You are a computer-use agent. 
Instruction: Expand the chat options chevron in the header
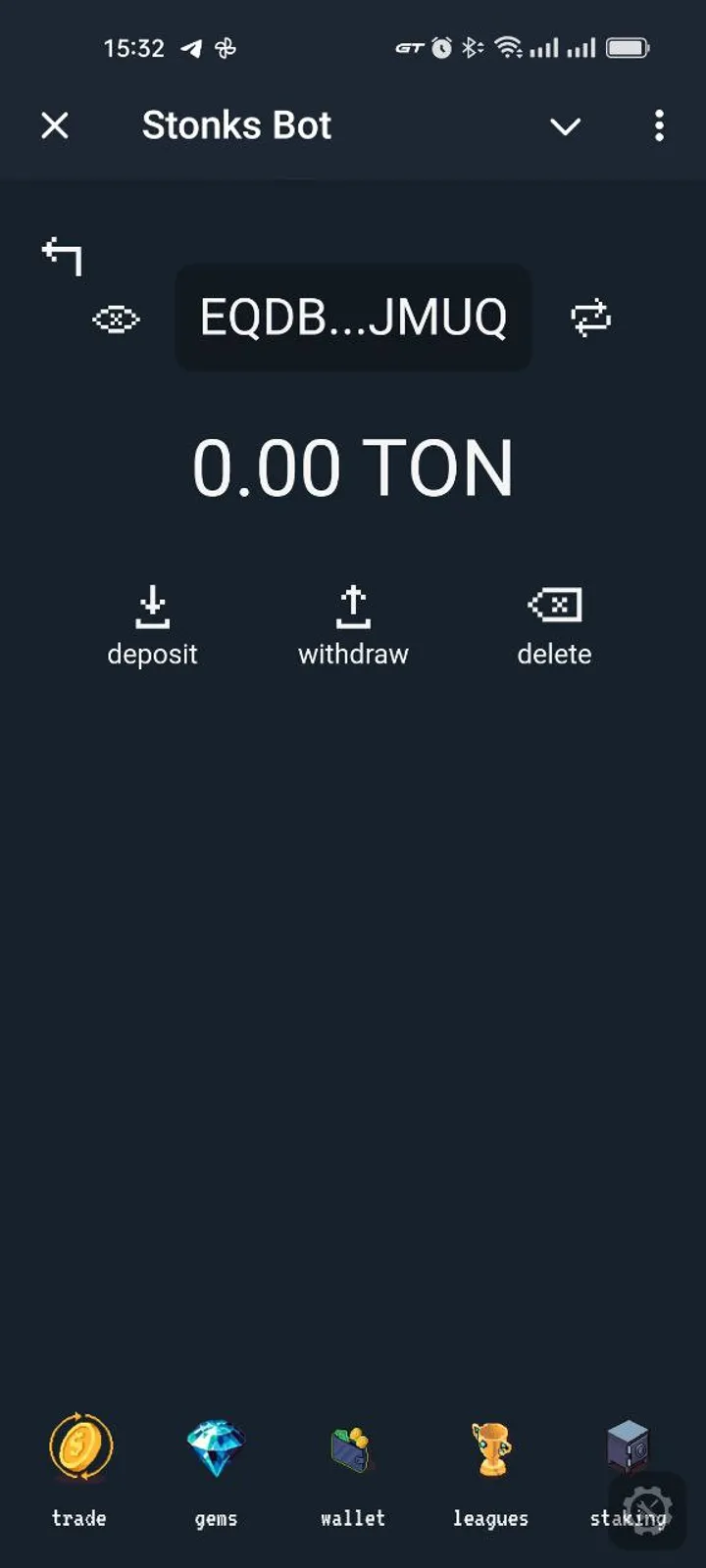point(566,126)
